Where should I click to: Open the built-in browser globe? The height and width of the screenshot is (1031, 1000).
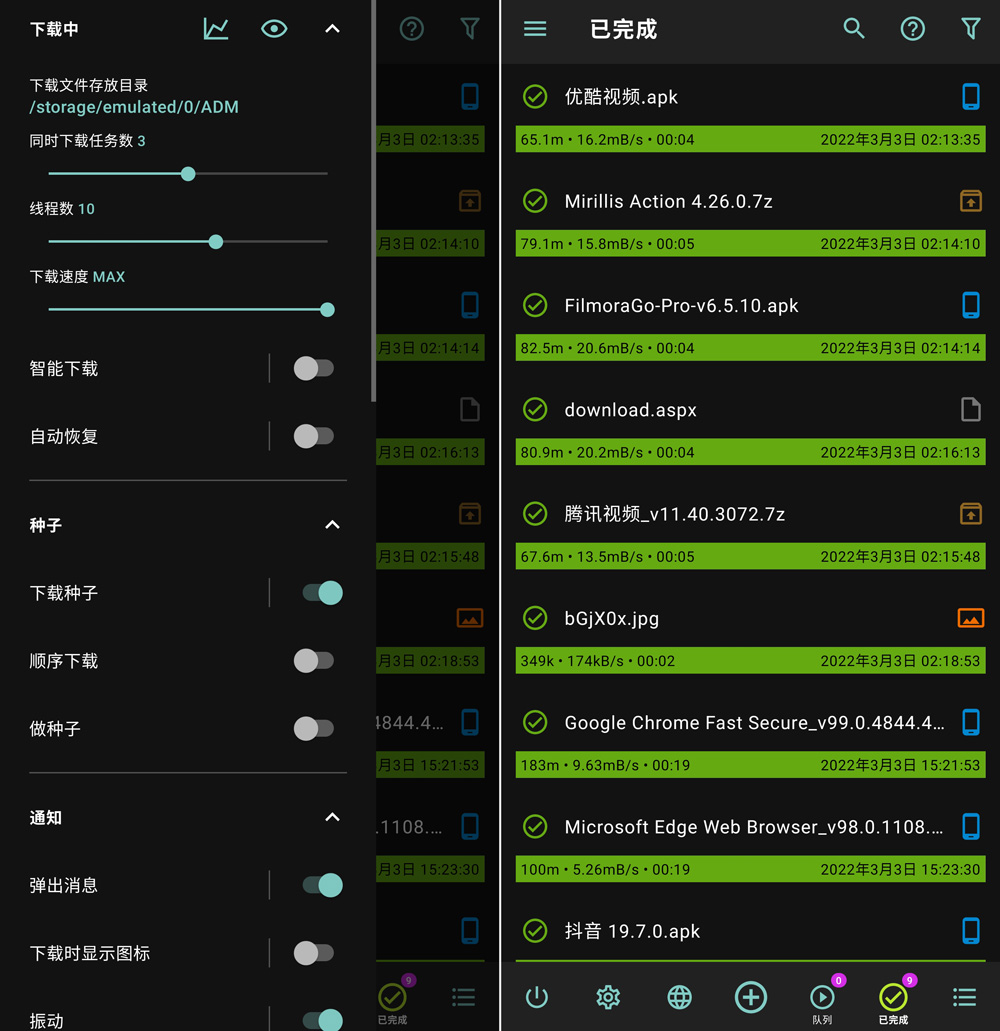(x=679, y=997)
